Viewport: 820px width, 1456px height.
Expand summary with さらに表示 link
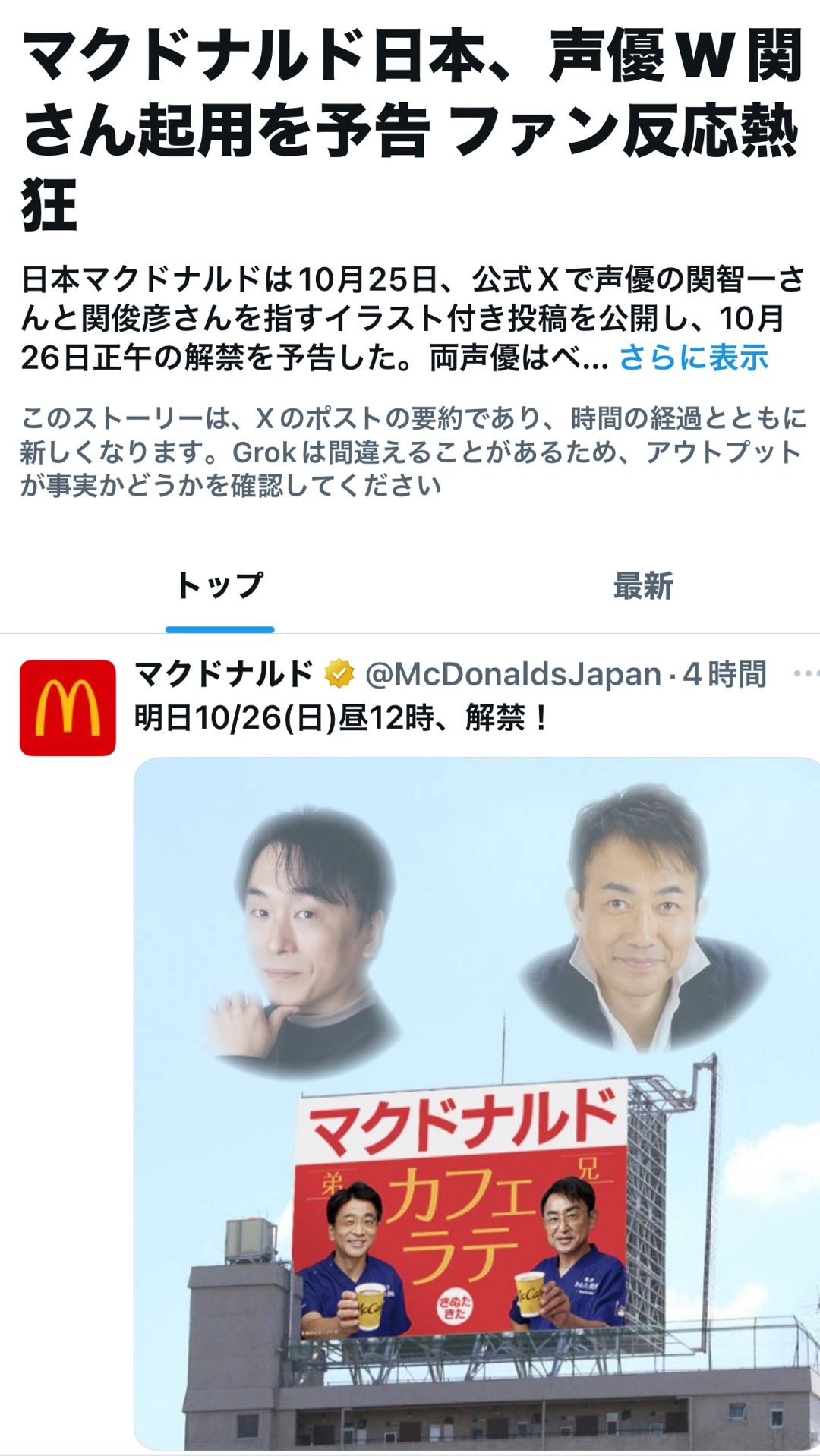point(694,358)
